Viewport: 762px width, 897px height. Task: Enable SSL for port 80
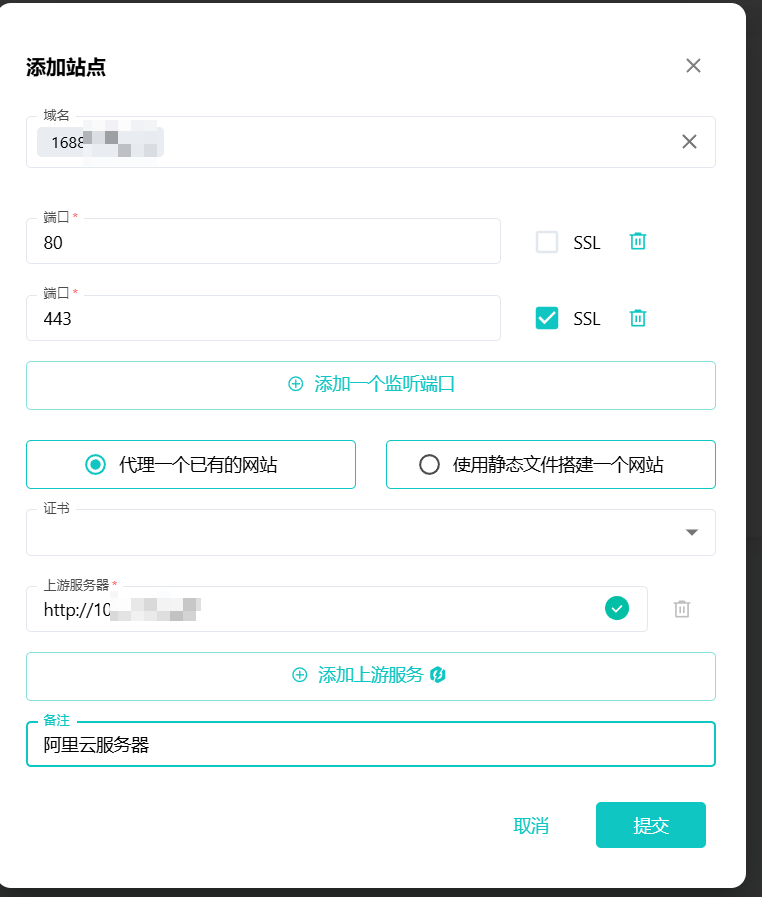pos(547,242)
